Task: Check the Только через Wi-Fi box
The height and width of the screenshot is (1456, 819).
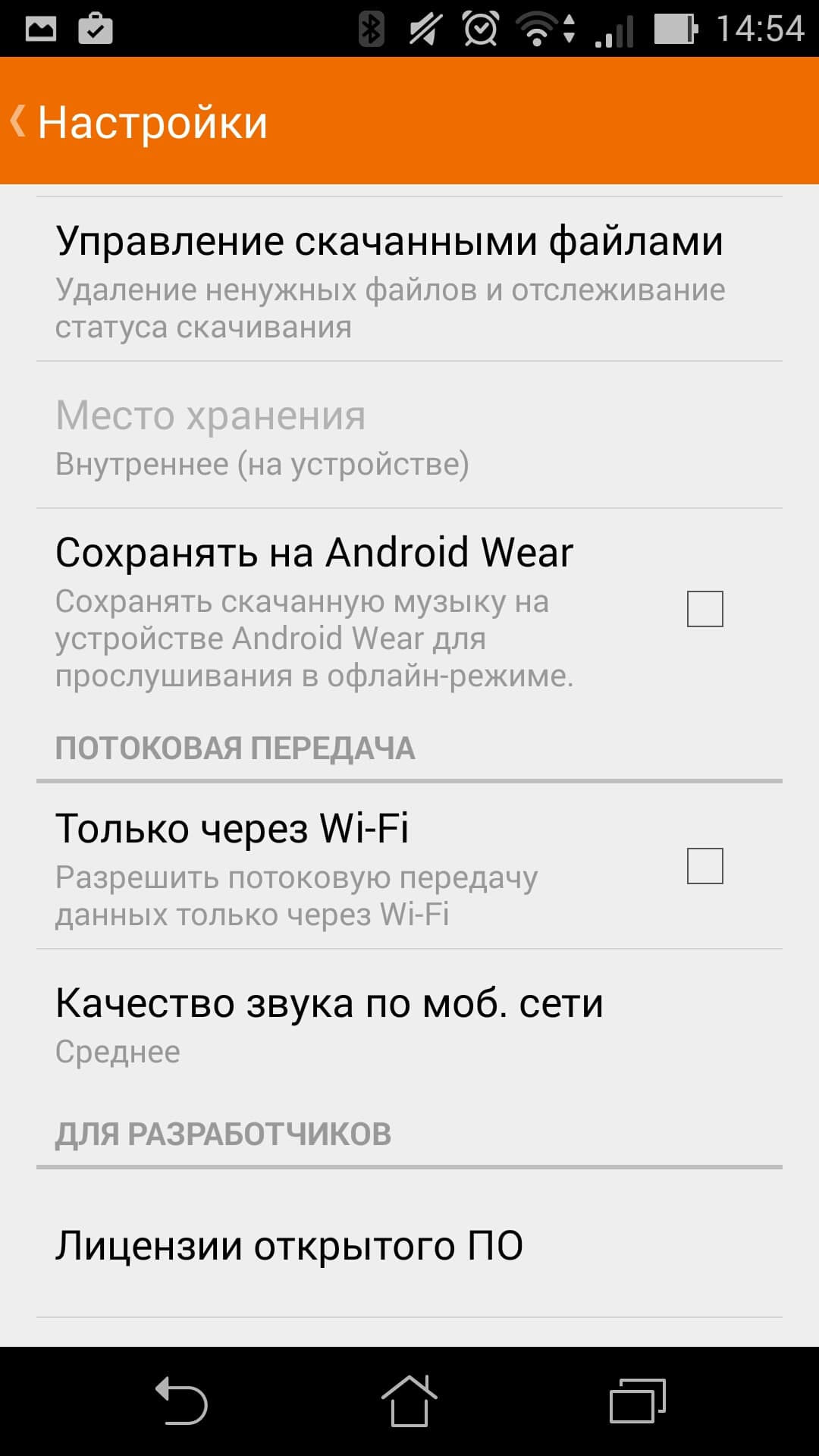Action: (x=704, y=866)
